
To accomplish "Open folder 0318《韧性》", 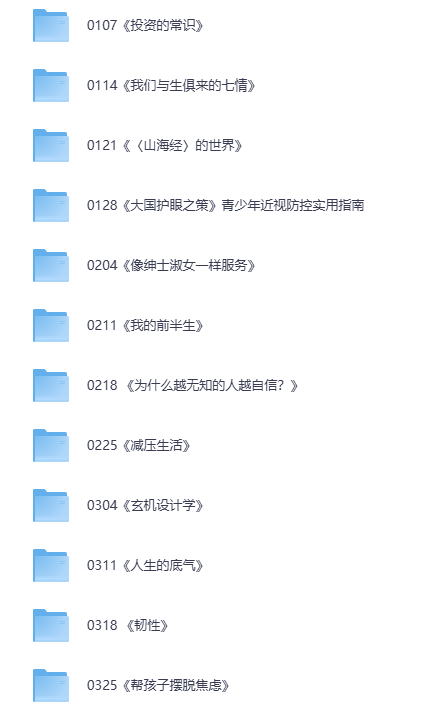I will click(51, 626).
